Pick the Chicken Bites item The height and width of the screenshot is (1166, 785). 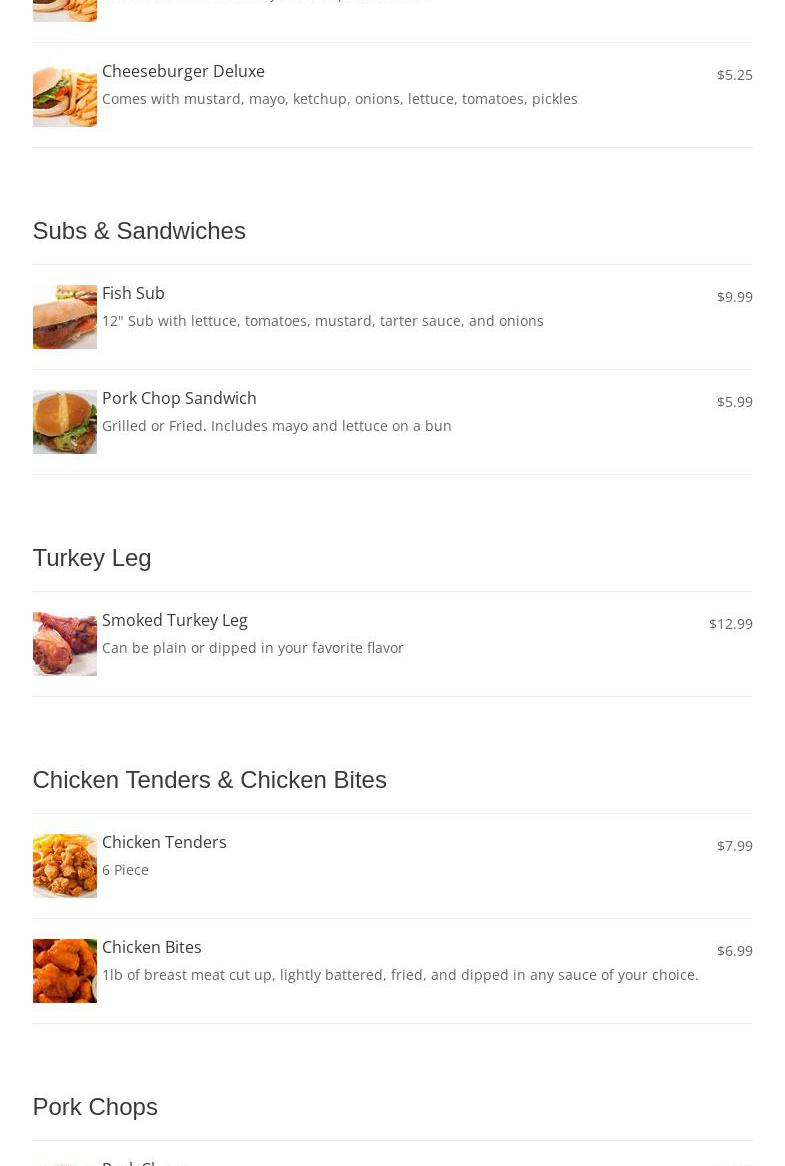coord(152,948)
